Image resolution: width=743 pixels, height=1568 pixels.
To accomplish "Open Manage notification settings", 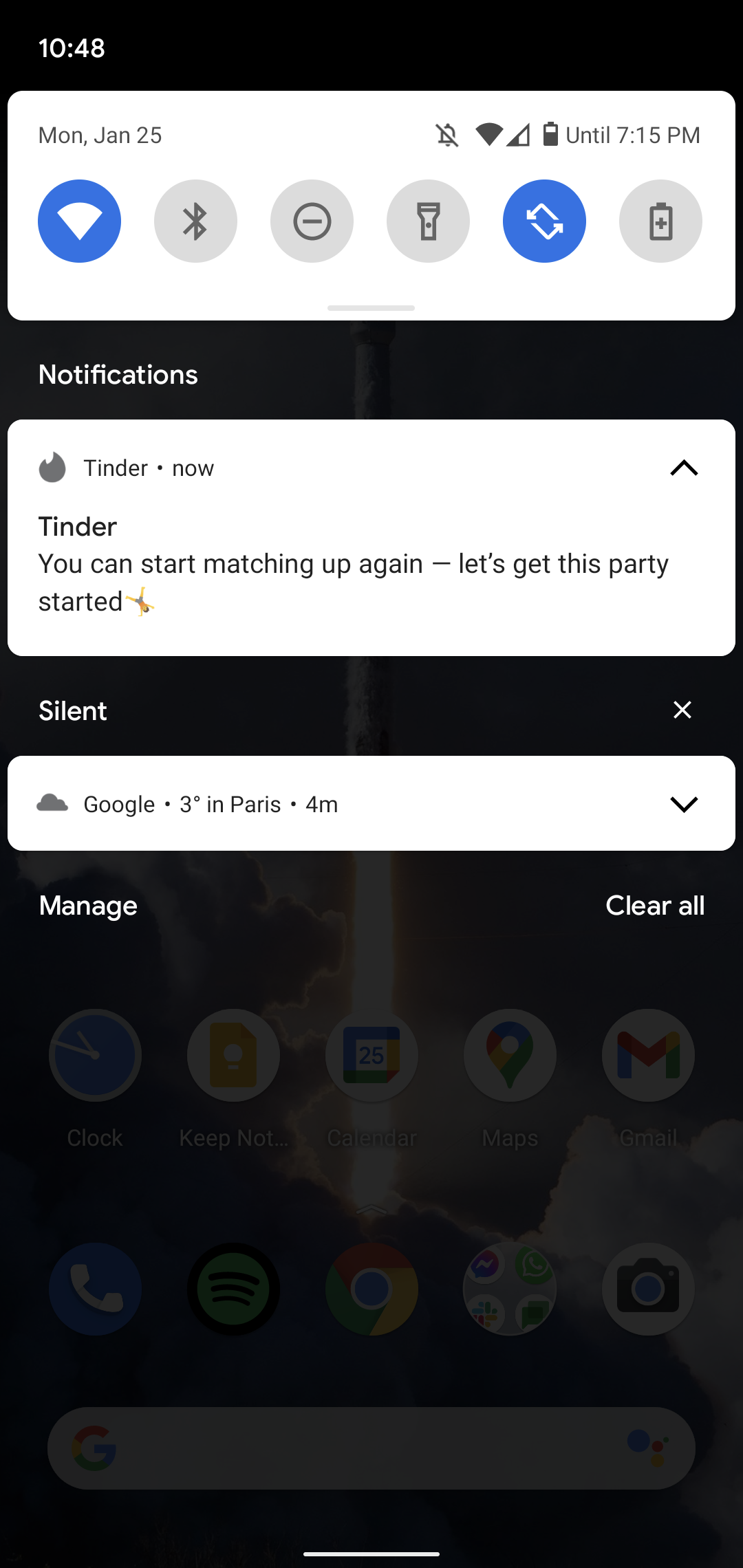I will pos(88,906).
